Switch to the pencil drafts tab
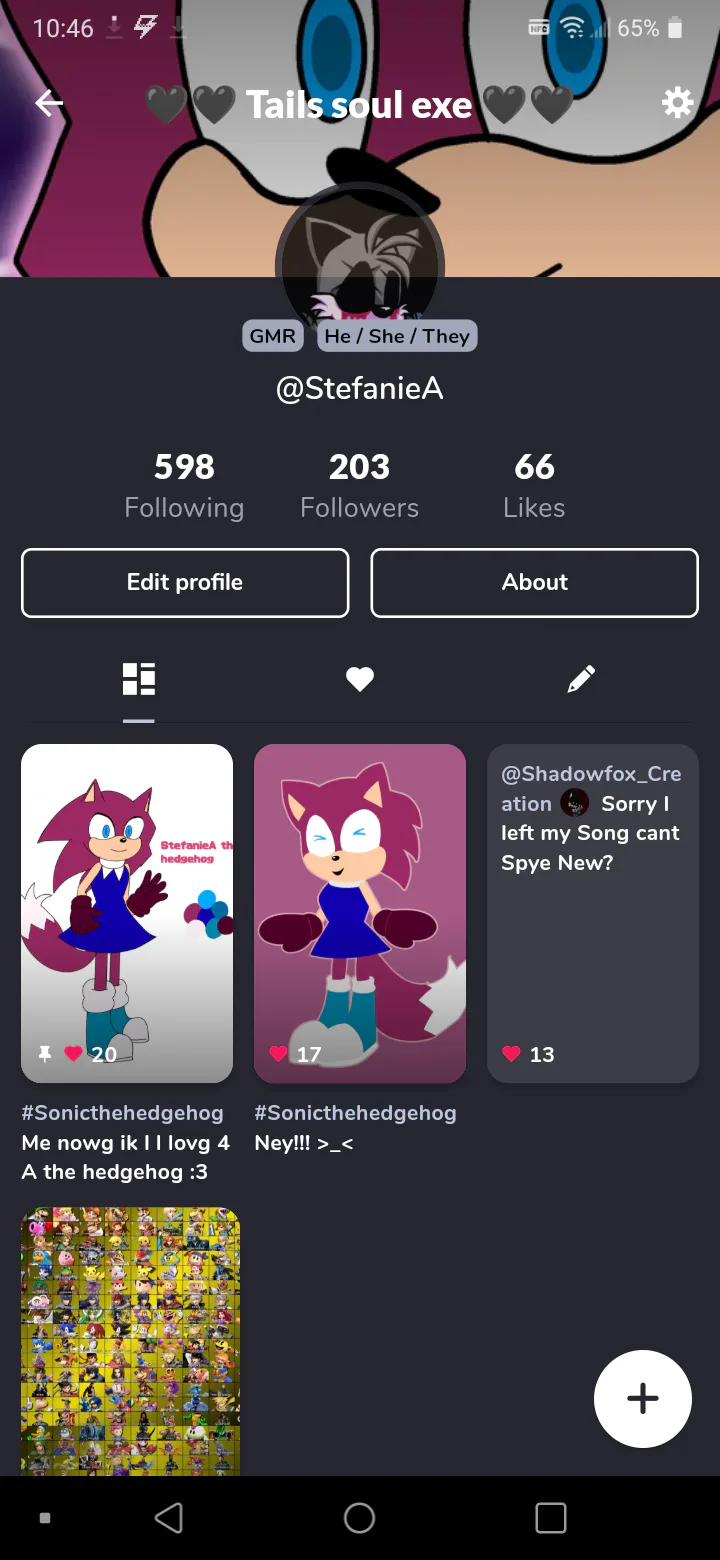Image resolution: width=720 pixels, height=1560 pixels. click(581, 679)
